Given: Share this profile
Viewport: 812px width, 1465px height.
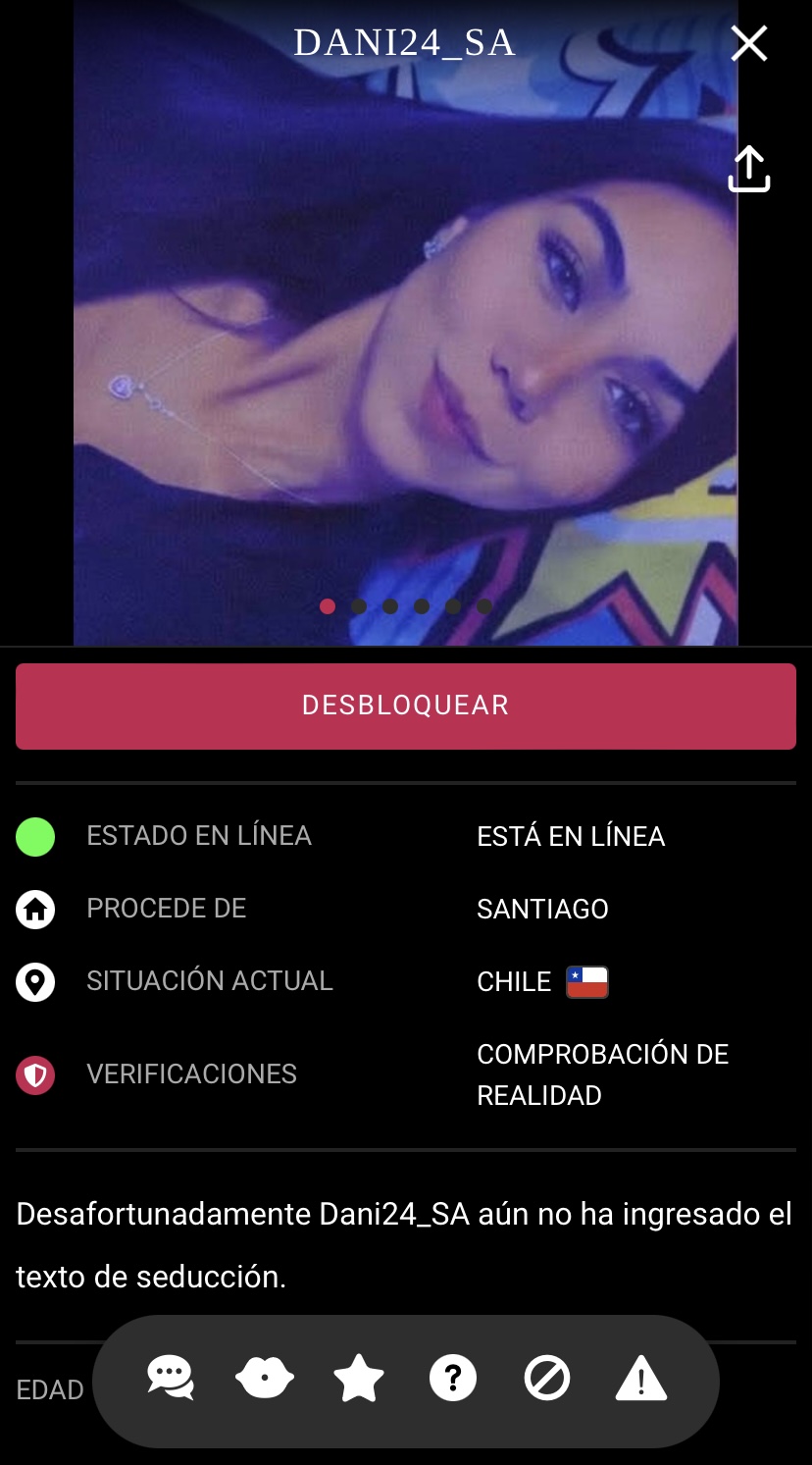Looking at the screenshot, I should [749, 169].
